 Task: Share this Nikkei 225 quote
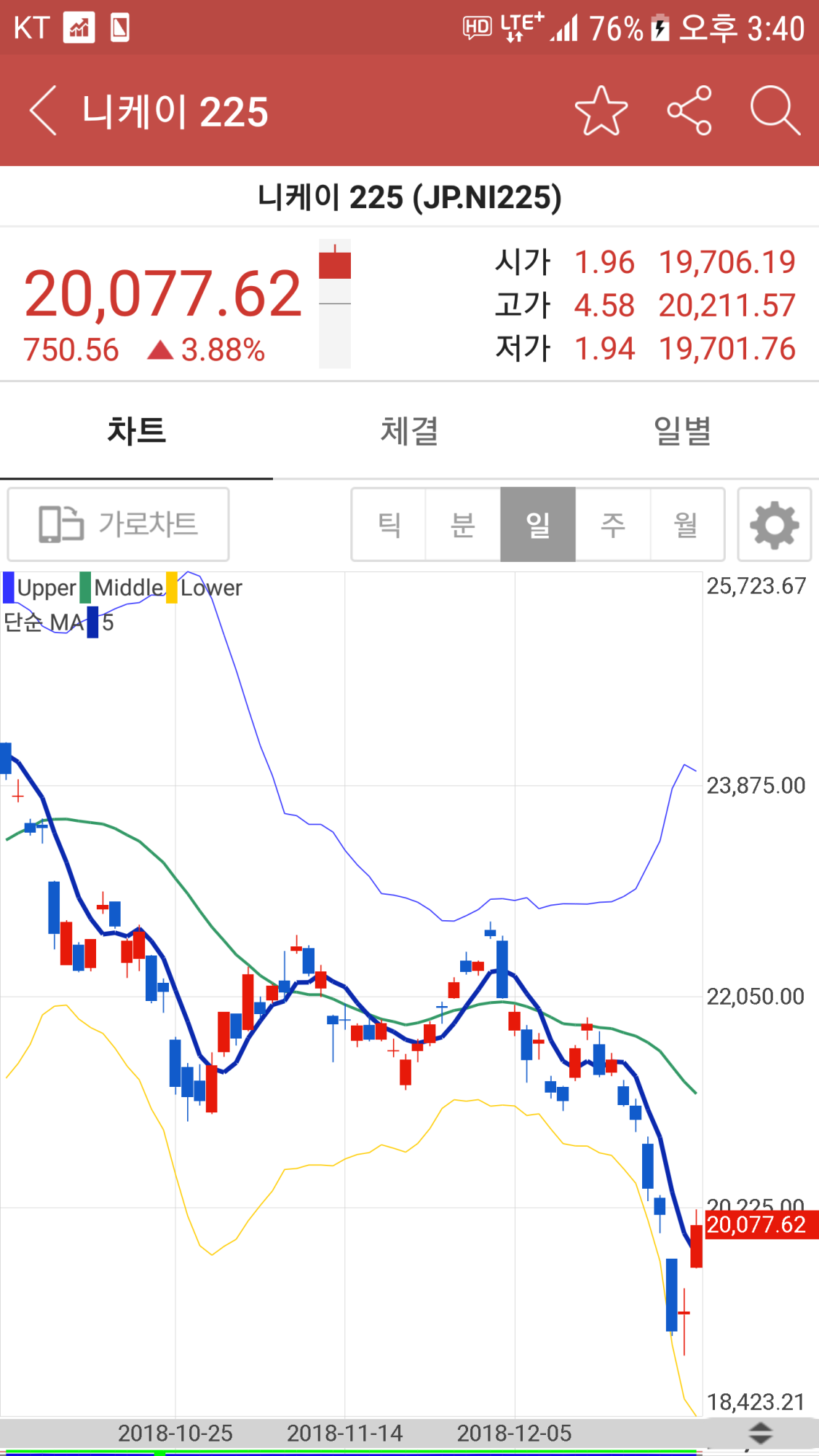[689, 111]
